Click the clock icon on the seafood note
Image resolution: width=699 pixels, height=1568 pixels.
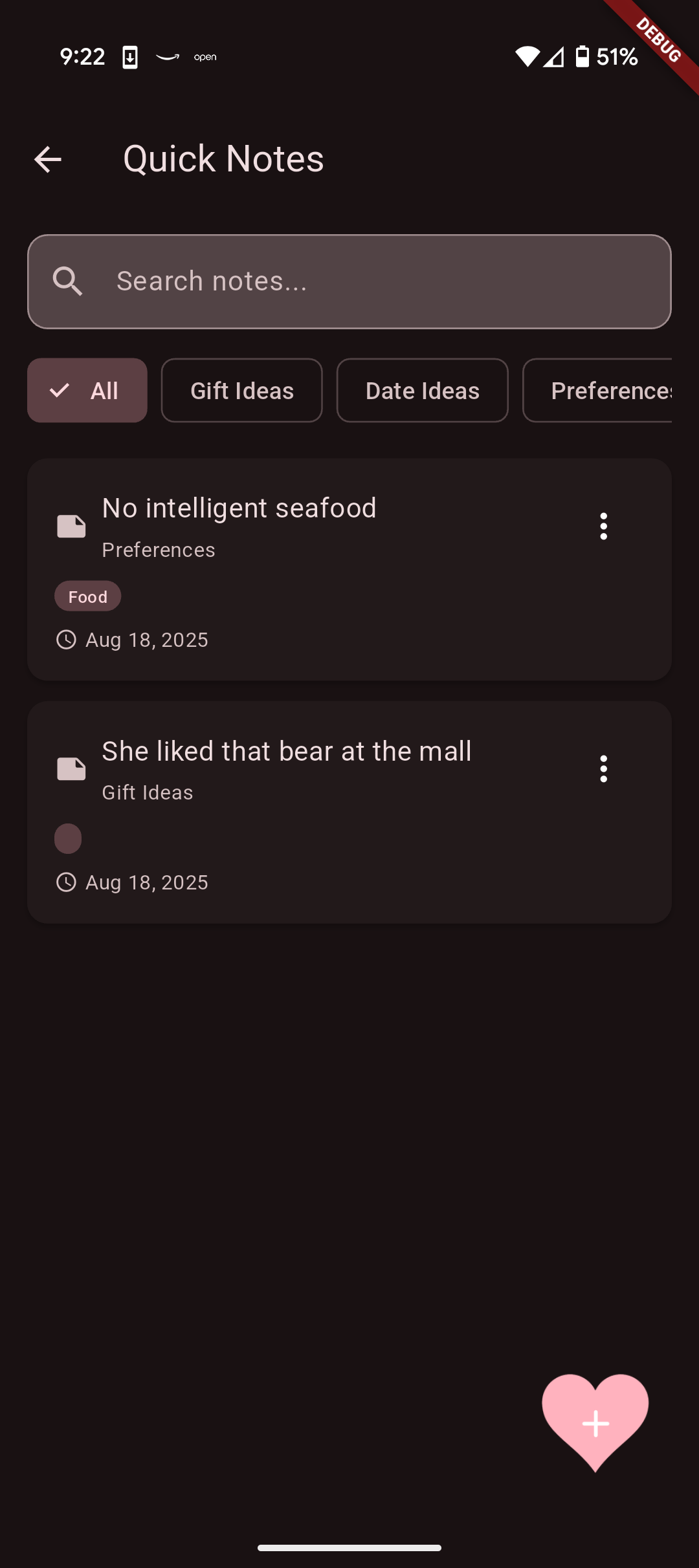(67, 640)
